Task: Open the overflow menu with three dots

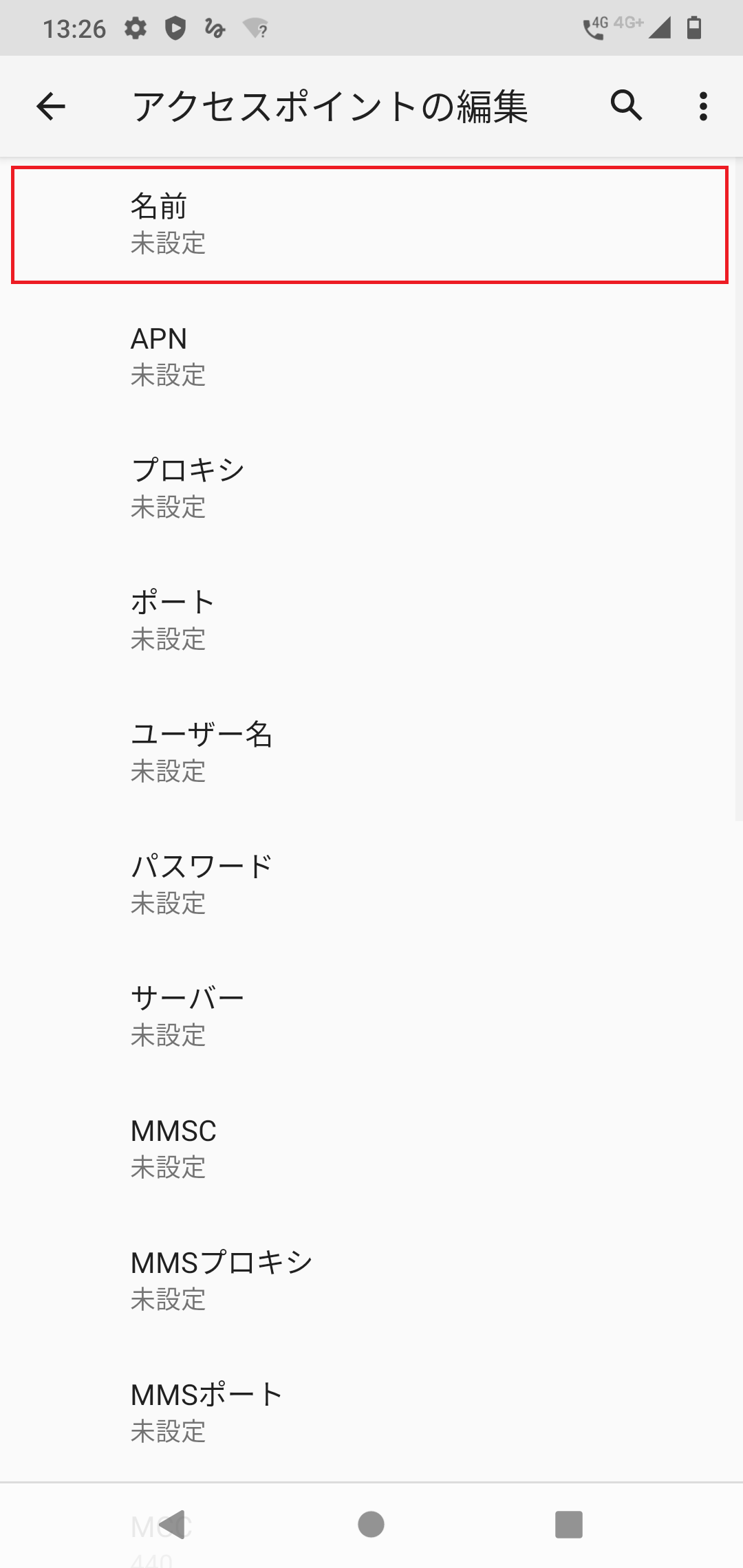Action: tap(702, 106)
